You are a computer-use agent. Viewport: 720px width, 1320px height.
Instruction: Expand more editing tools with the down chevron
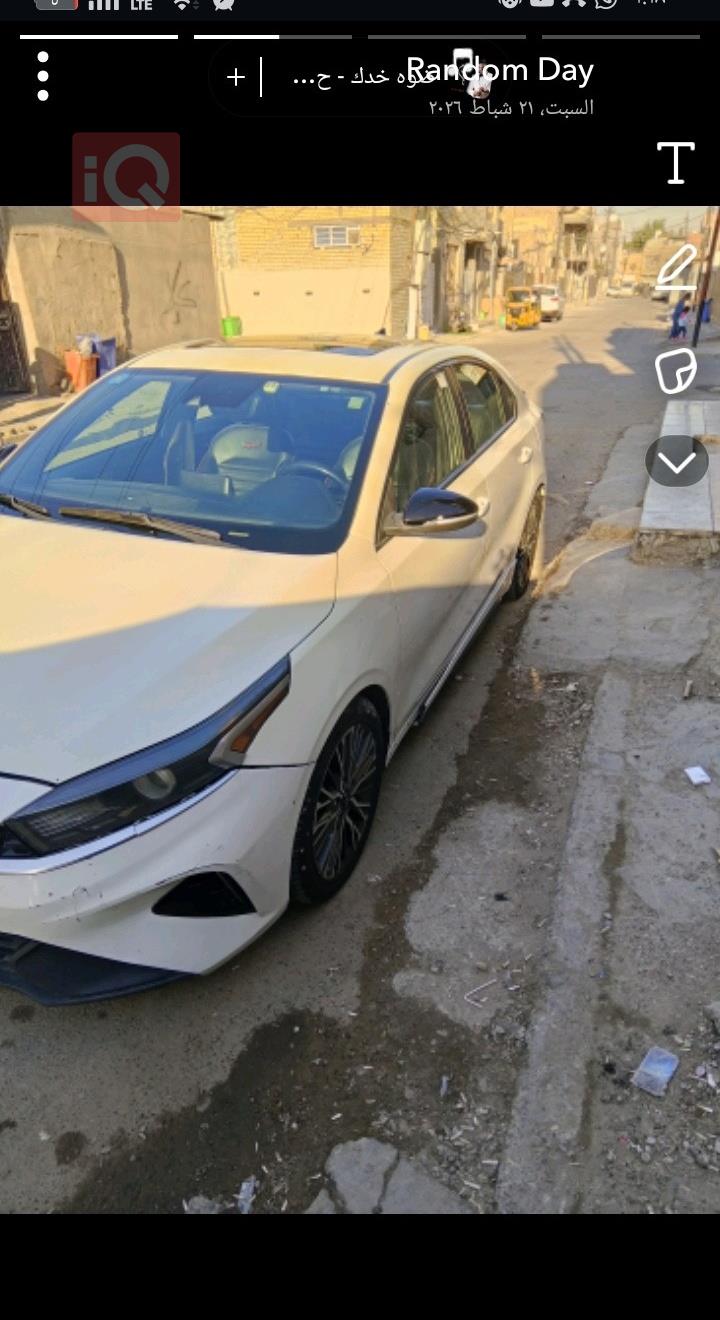677,461
